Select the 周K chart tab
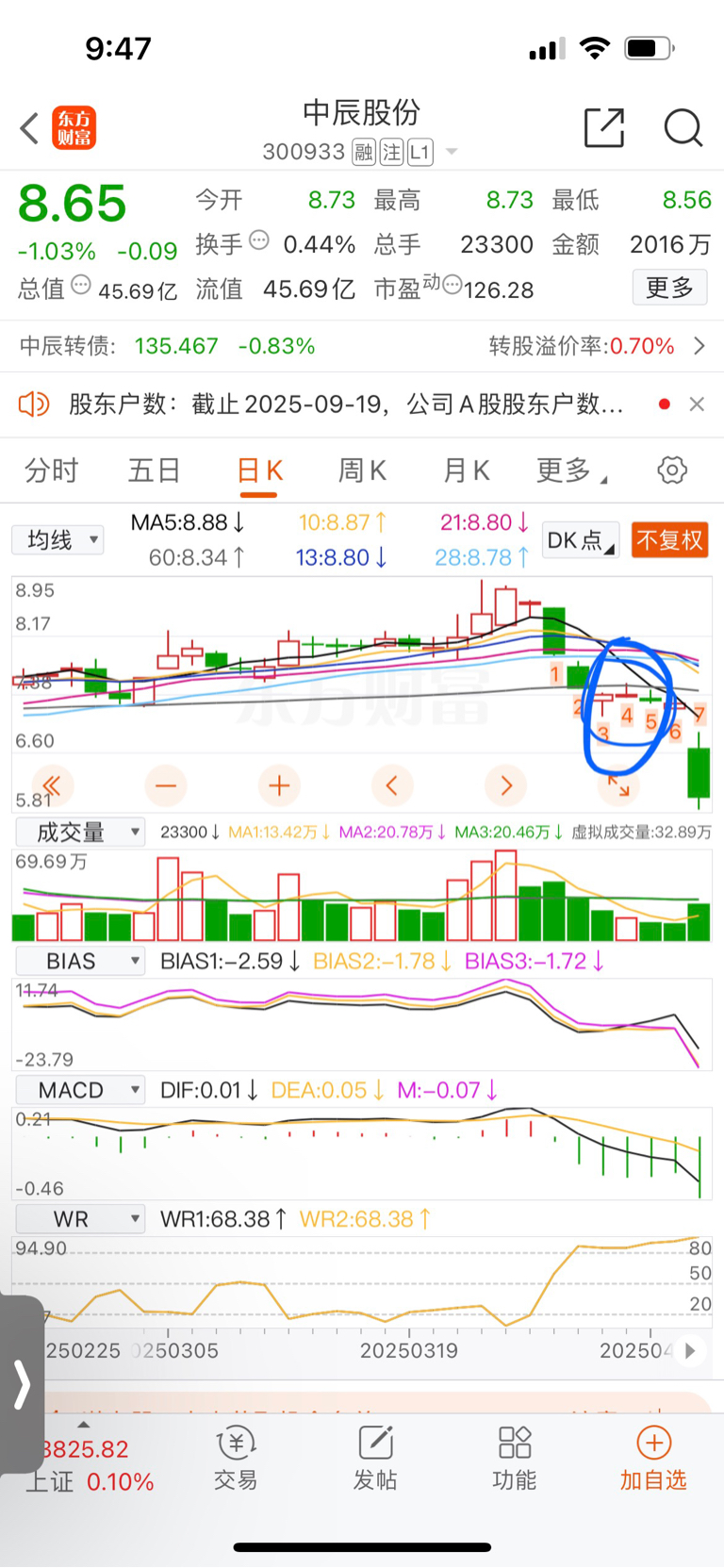Screen dimensions: 724x1568 (x=363, y=470)
